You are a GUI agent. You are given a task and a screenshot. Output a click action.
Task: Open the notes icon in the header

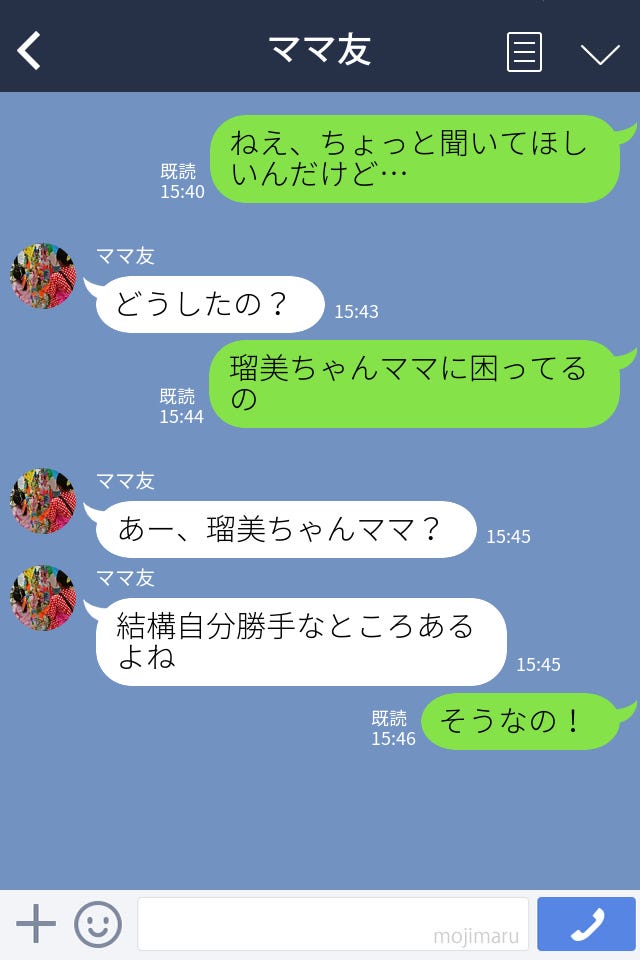[524, 52]
